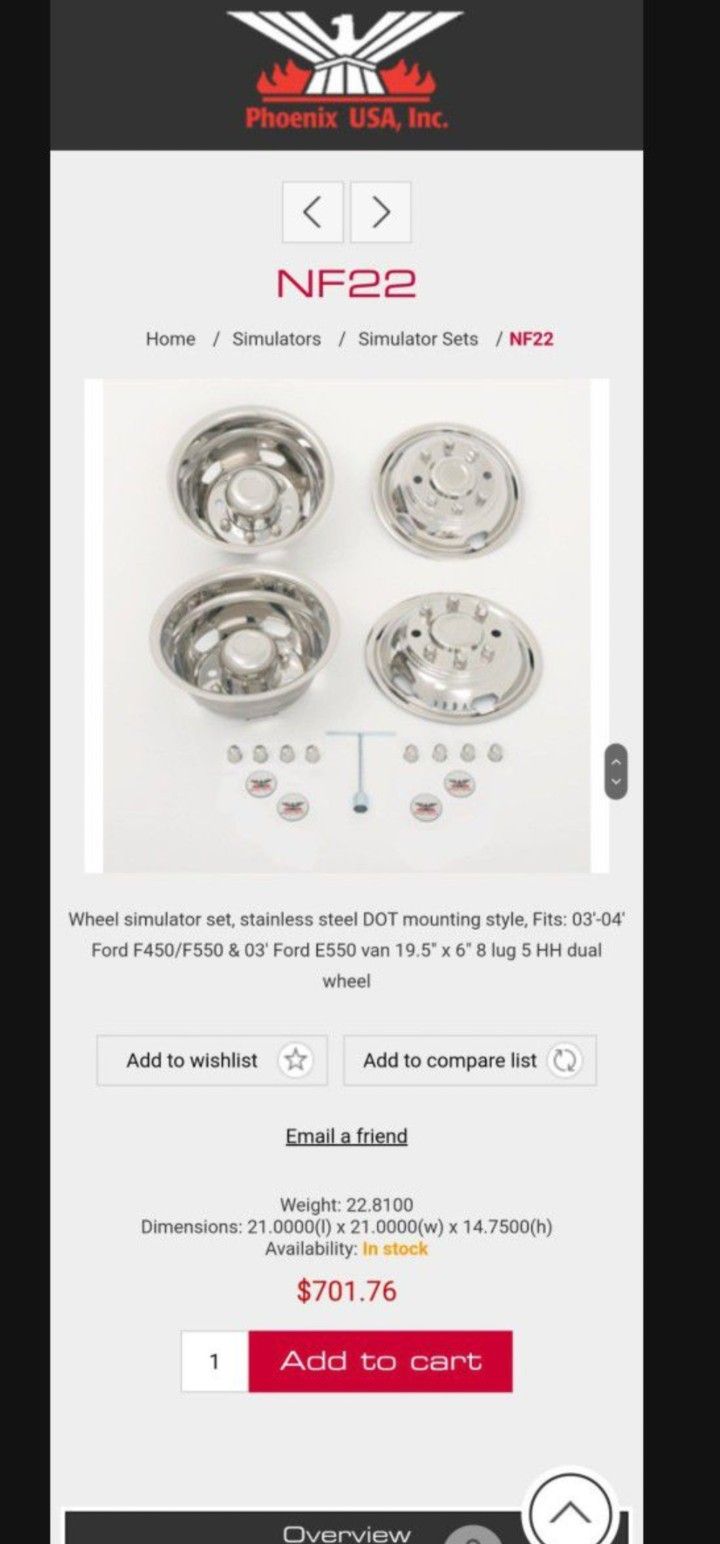This screenshot has height=1544, width=720.
Task: Open the Home breadcrumb link
Action: coord(170,339)
